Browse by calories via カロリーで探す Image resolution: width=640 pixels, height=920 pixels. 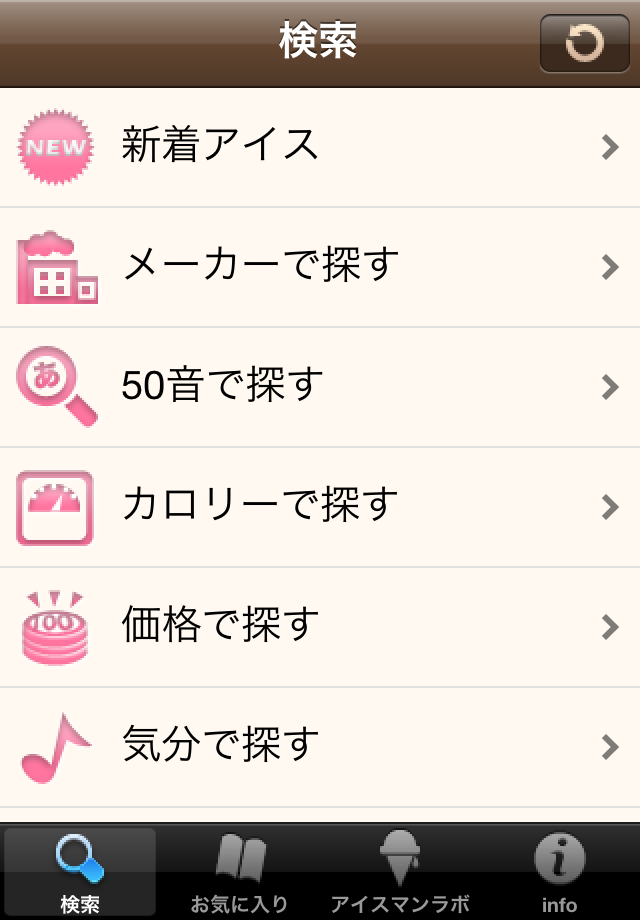pos(320,507)
